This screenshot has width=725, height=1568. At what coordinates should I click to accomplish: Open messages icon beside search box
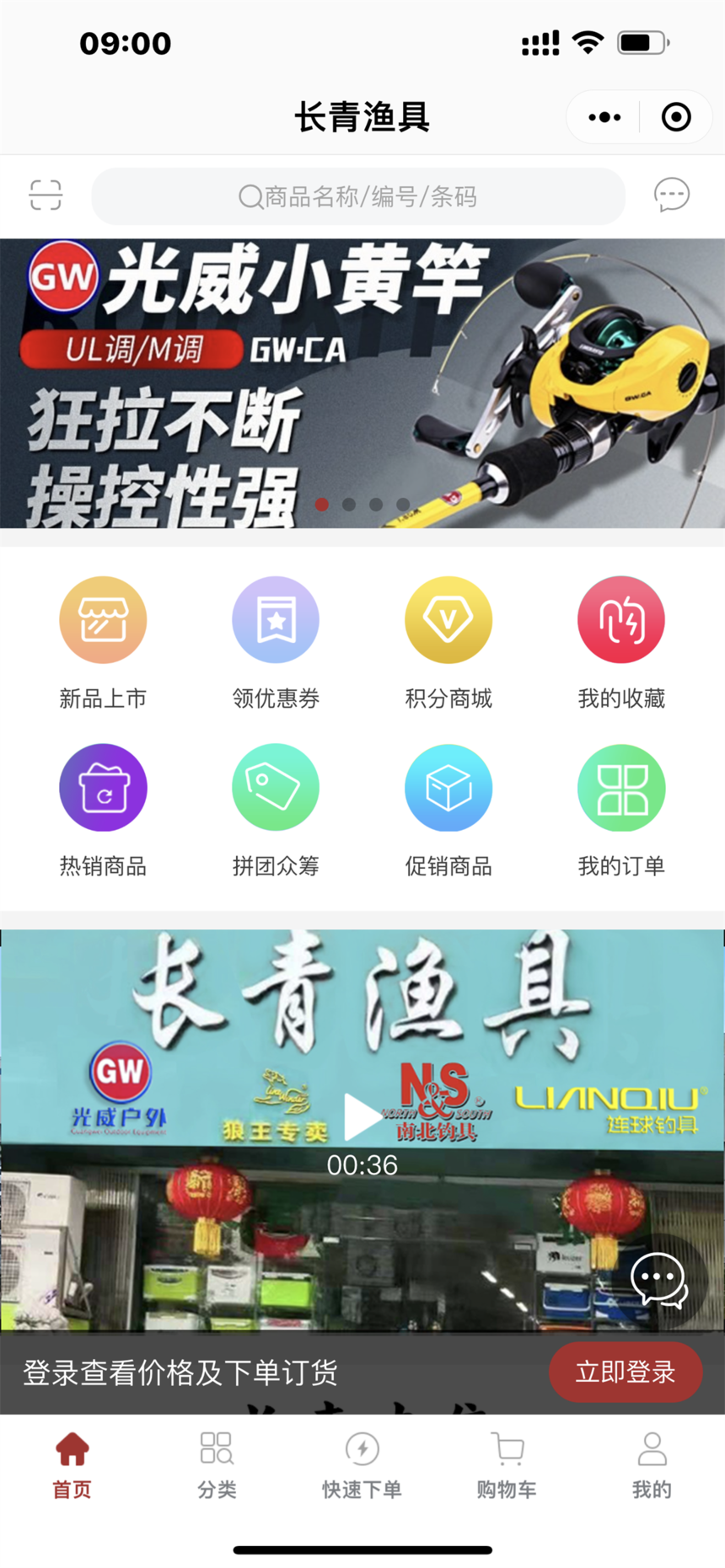pos(671,195)
